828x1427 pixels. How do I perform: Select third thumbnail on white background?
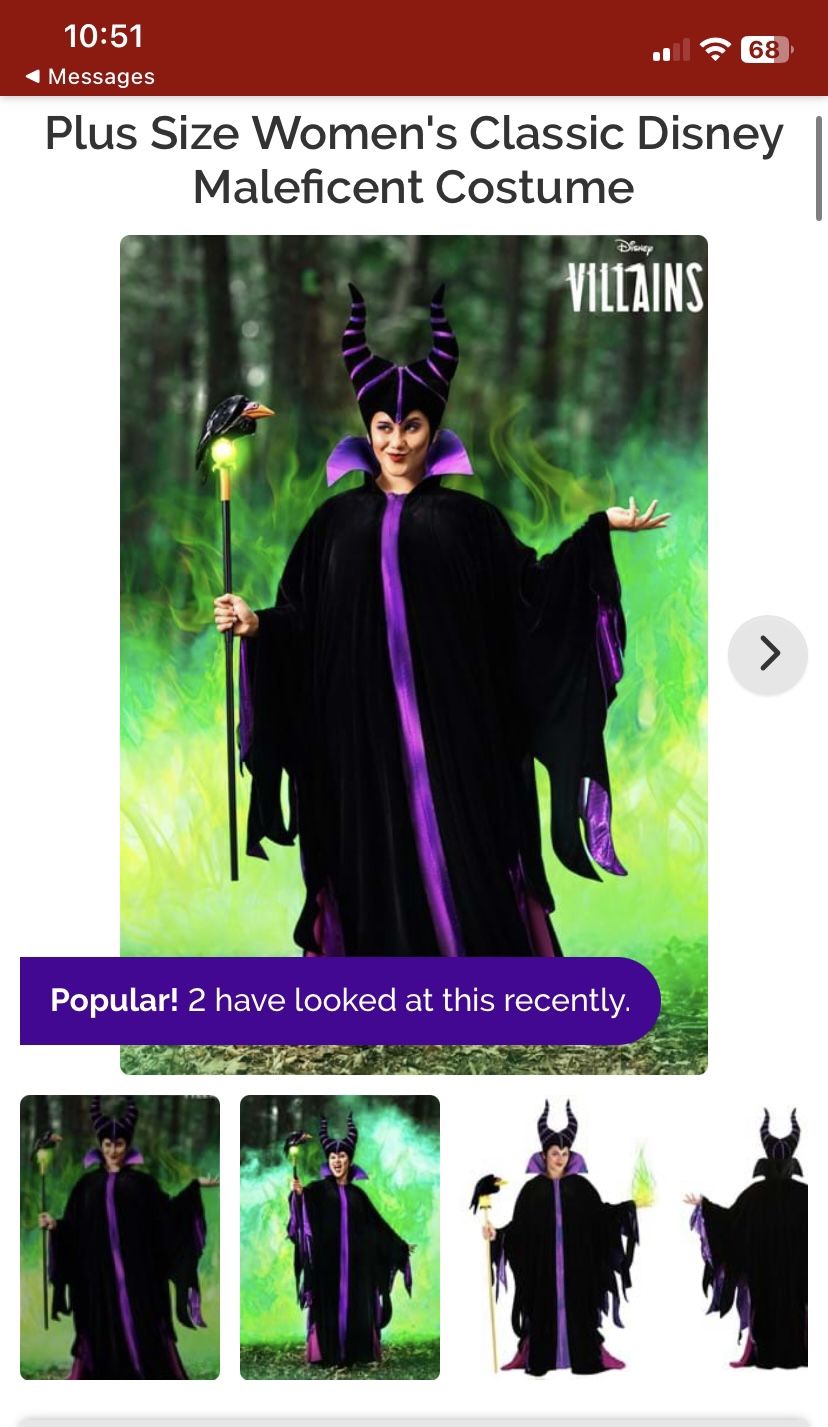point(560,1237)
